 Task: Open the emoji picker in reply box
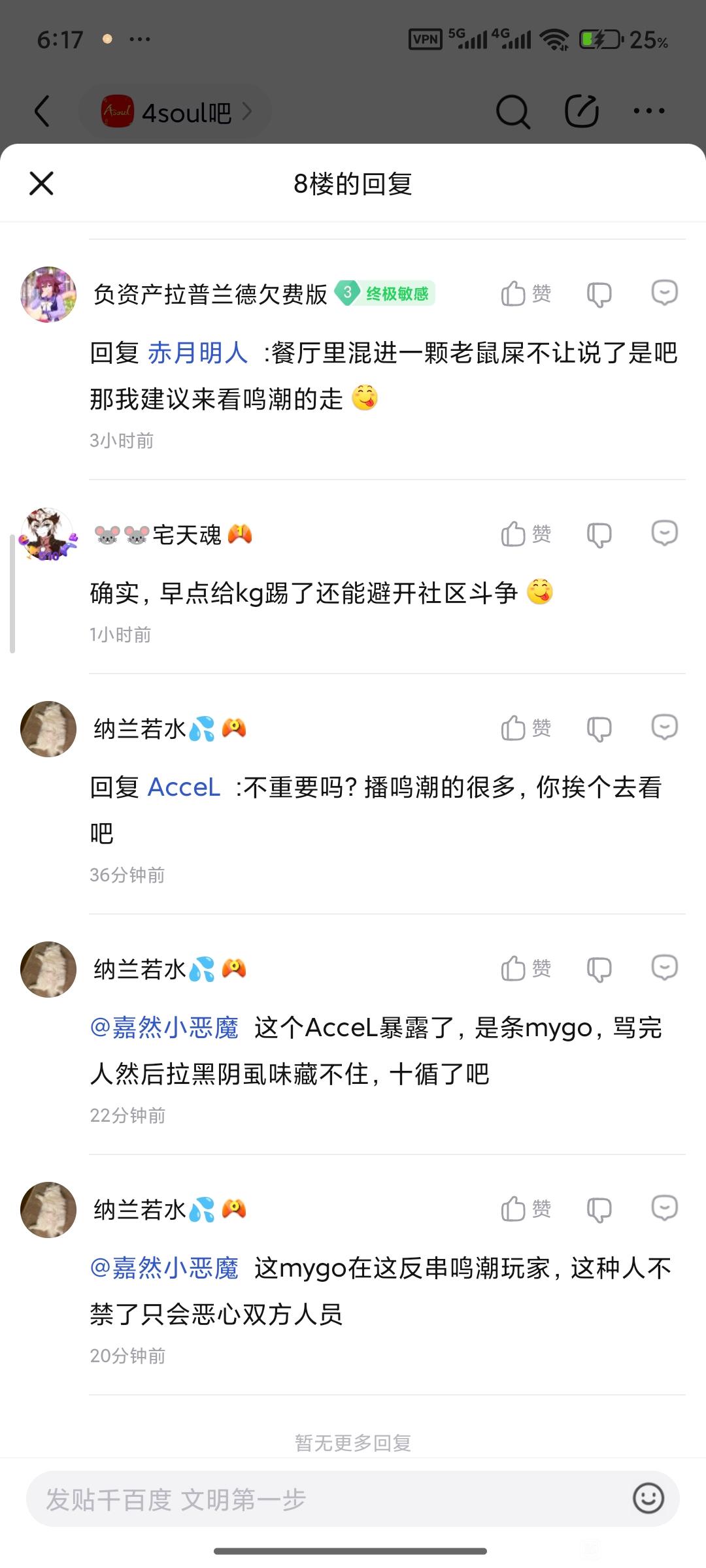pos(648,1499)
